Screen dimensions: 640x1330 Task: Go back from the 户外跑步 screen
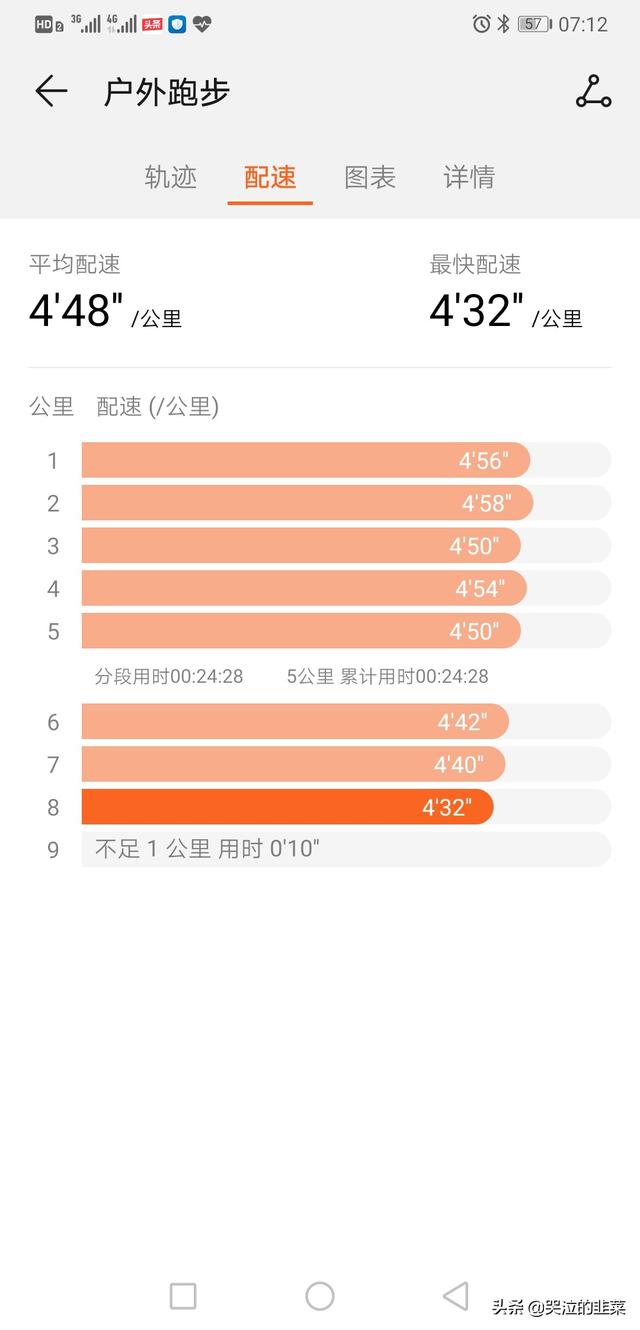(x=51, y=92)
